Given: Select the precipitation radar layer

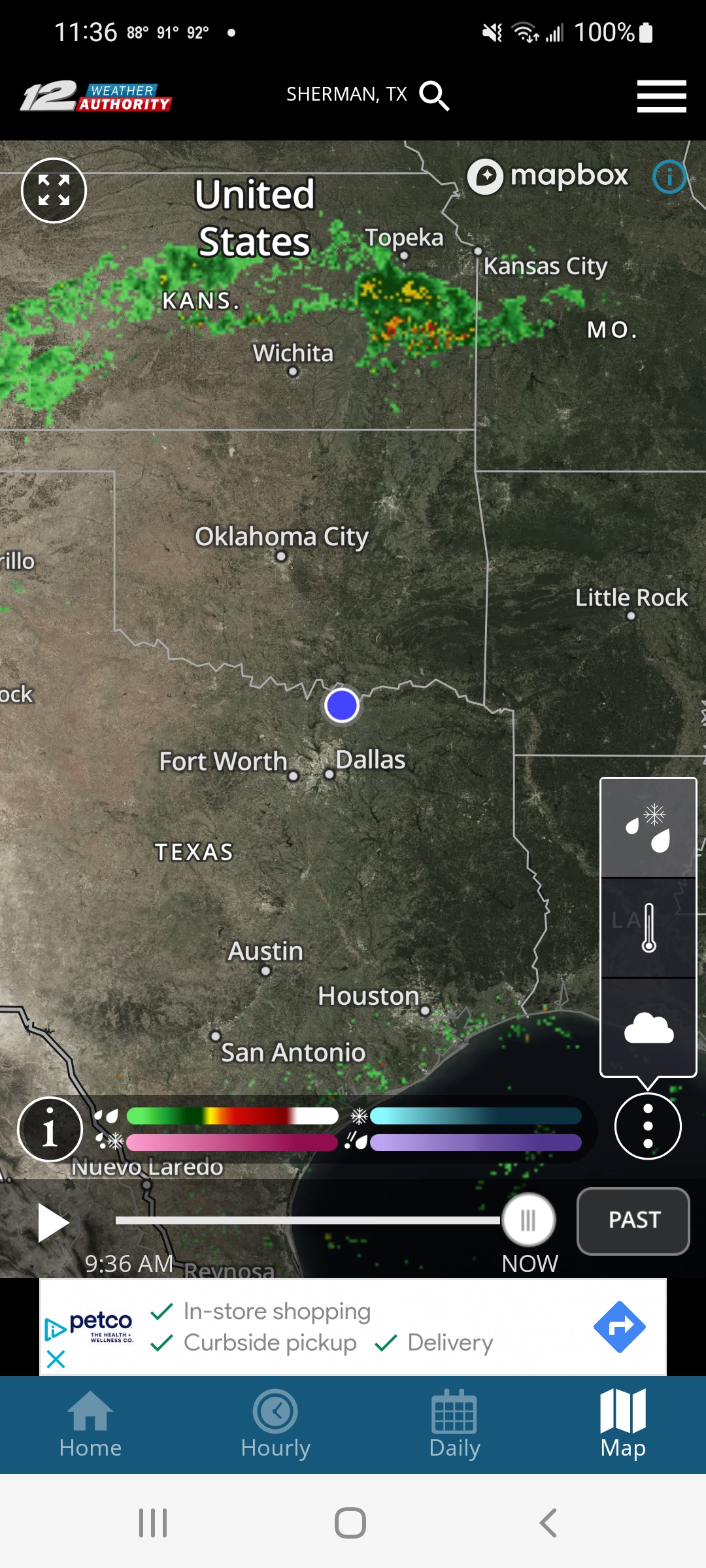Looking at the screenshot, I should [648, 828].
